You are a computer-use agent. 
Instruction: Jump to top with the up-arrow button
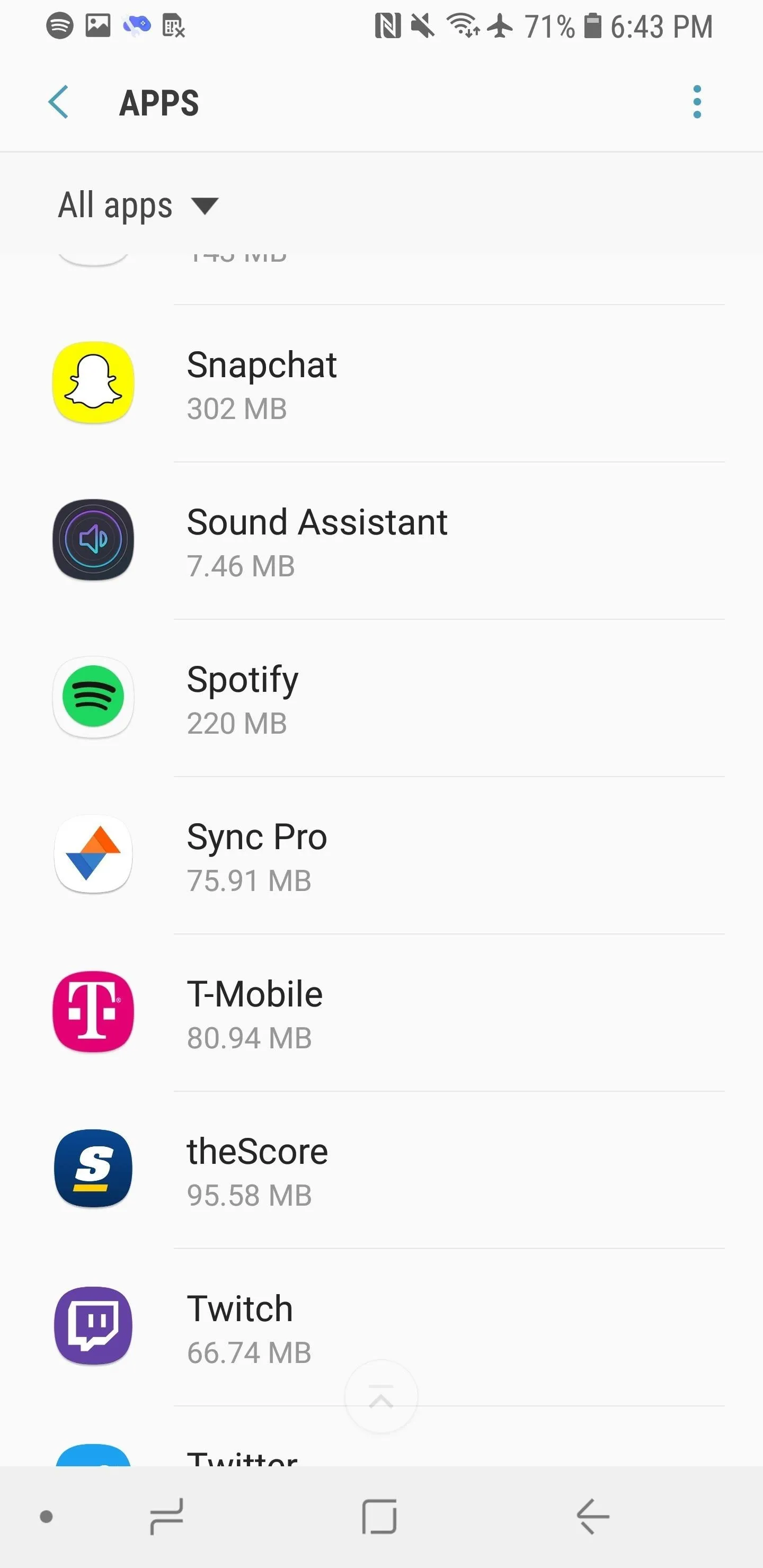point(381,1396)
